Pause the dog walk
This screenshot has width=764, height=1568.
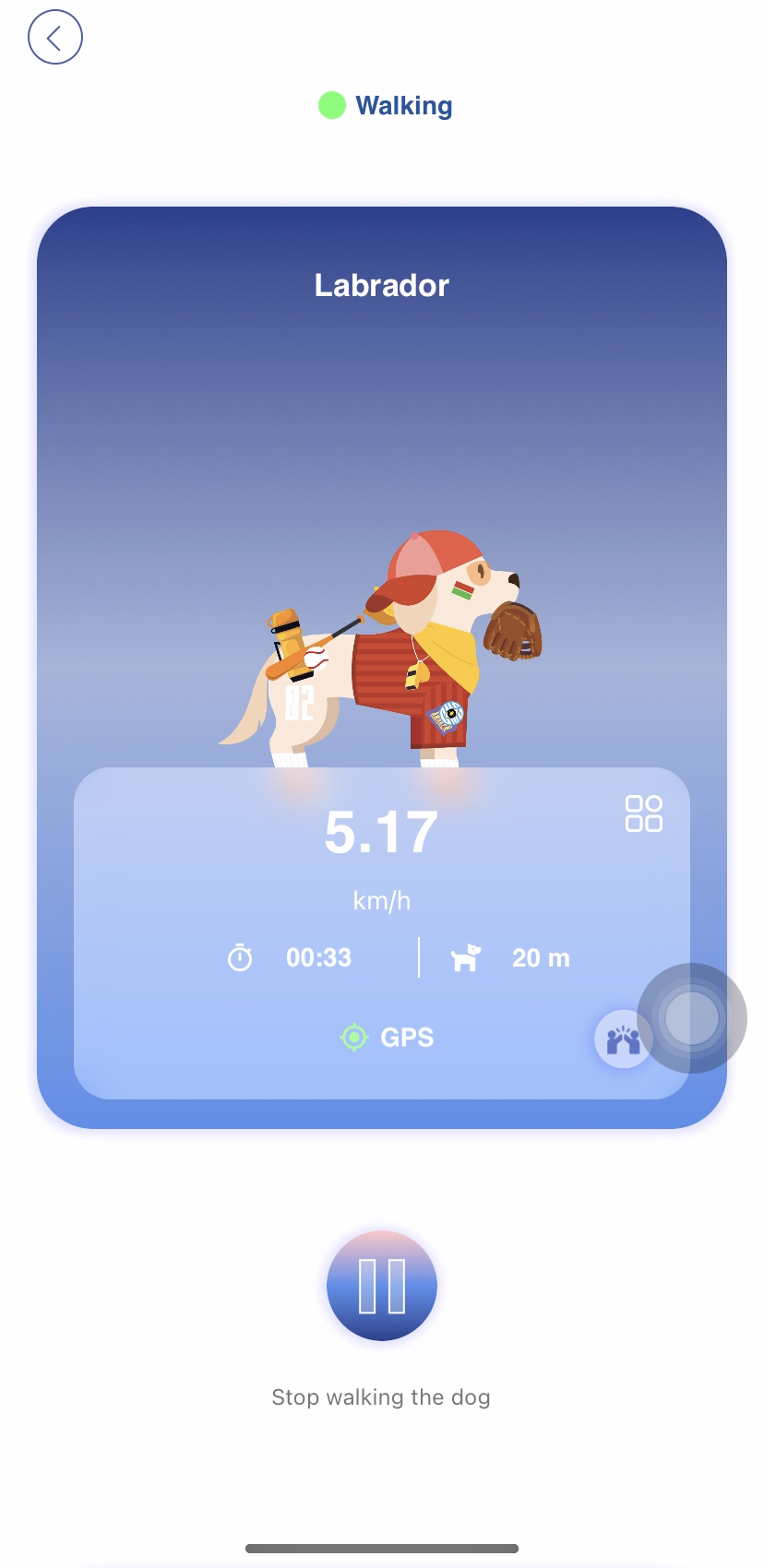(x=382, y=1285)
